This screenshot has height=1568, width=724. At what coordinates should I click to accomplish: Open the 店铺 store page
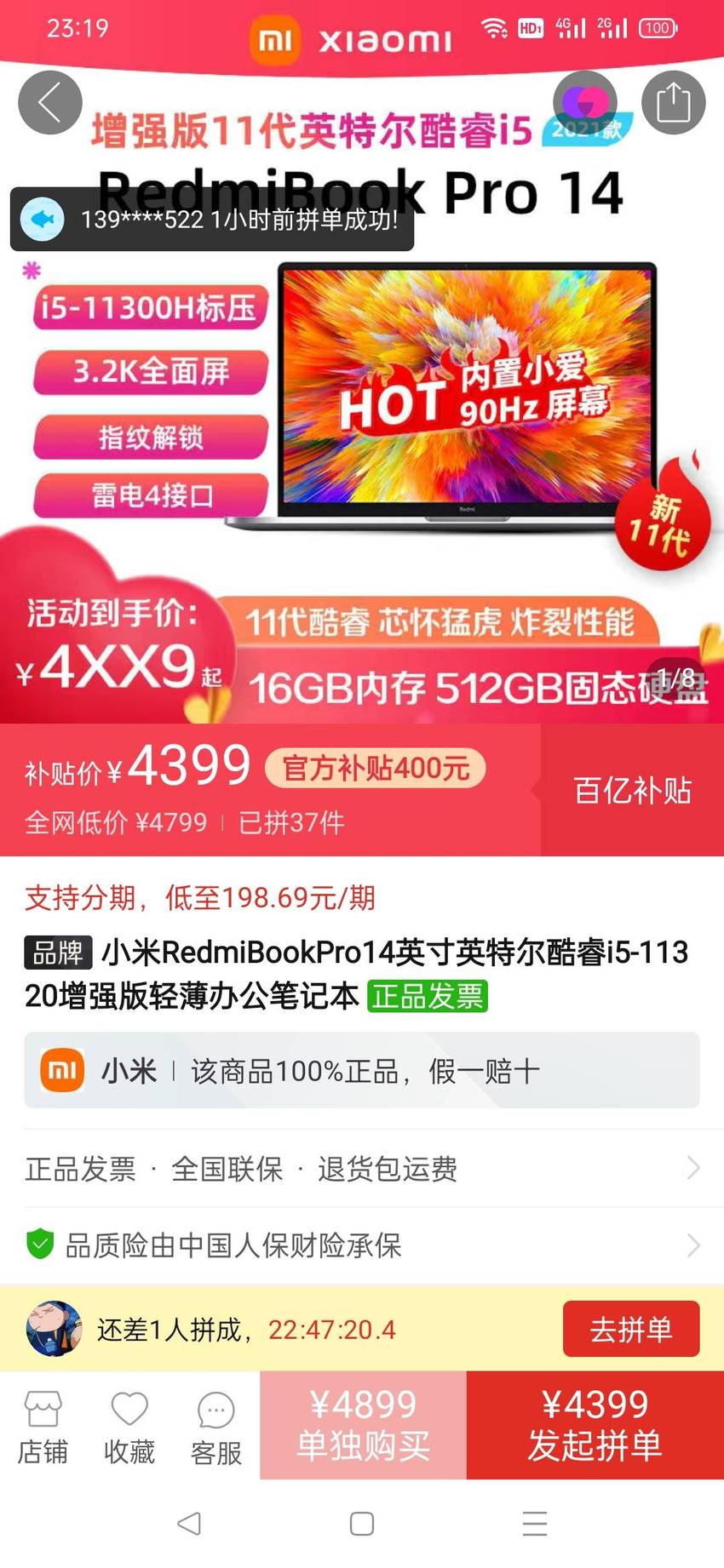click(43, 1429)
